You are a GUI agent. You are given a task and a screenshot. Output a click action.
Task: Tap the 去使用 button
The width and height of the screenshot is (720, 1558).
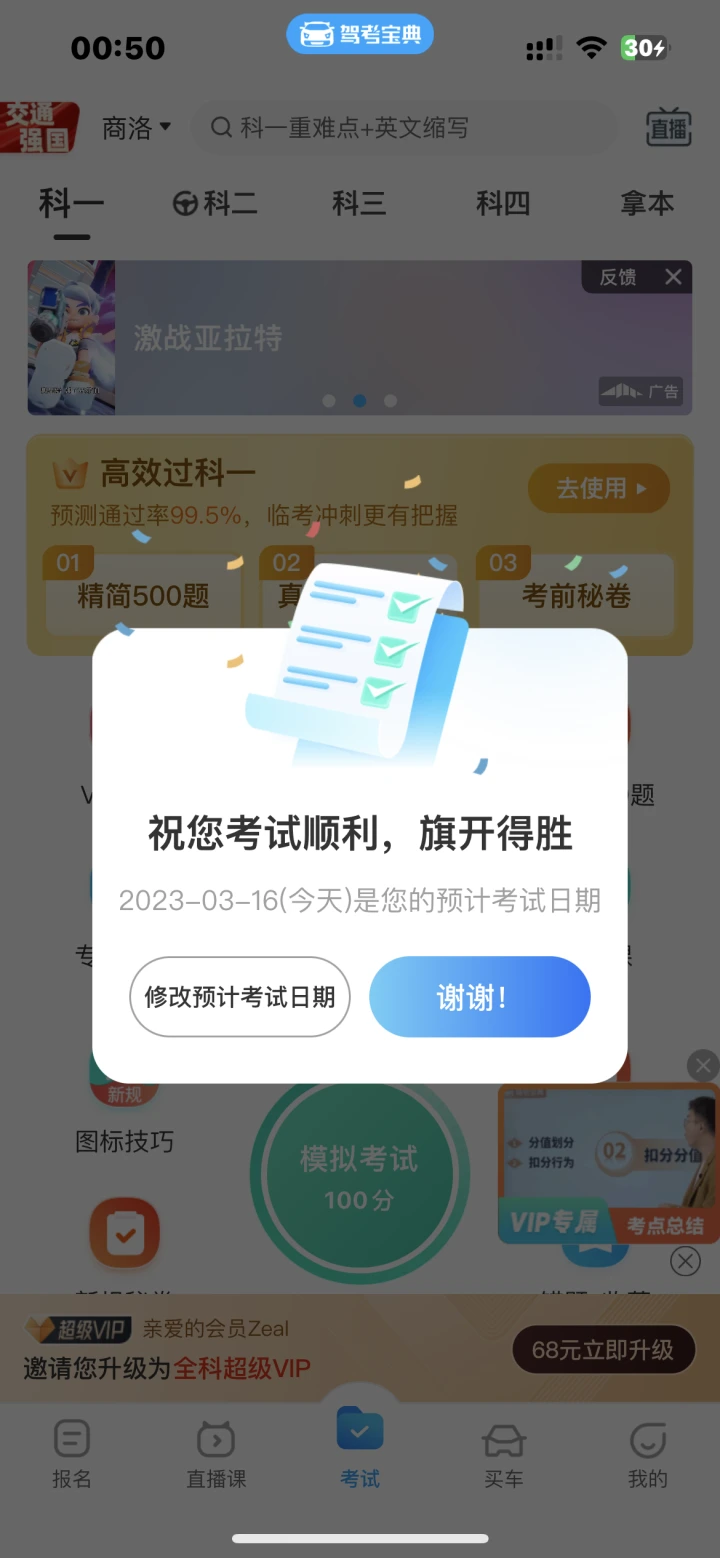tap(599, 489)
